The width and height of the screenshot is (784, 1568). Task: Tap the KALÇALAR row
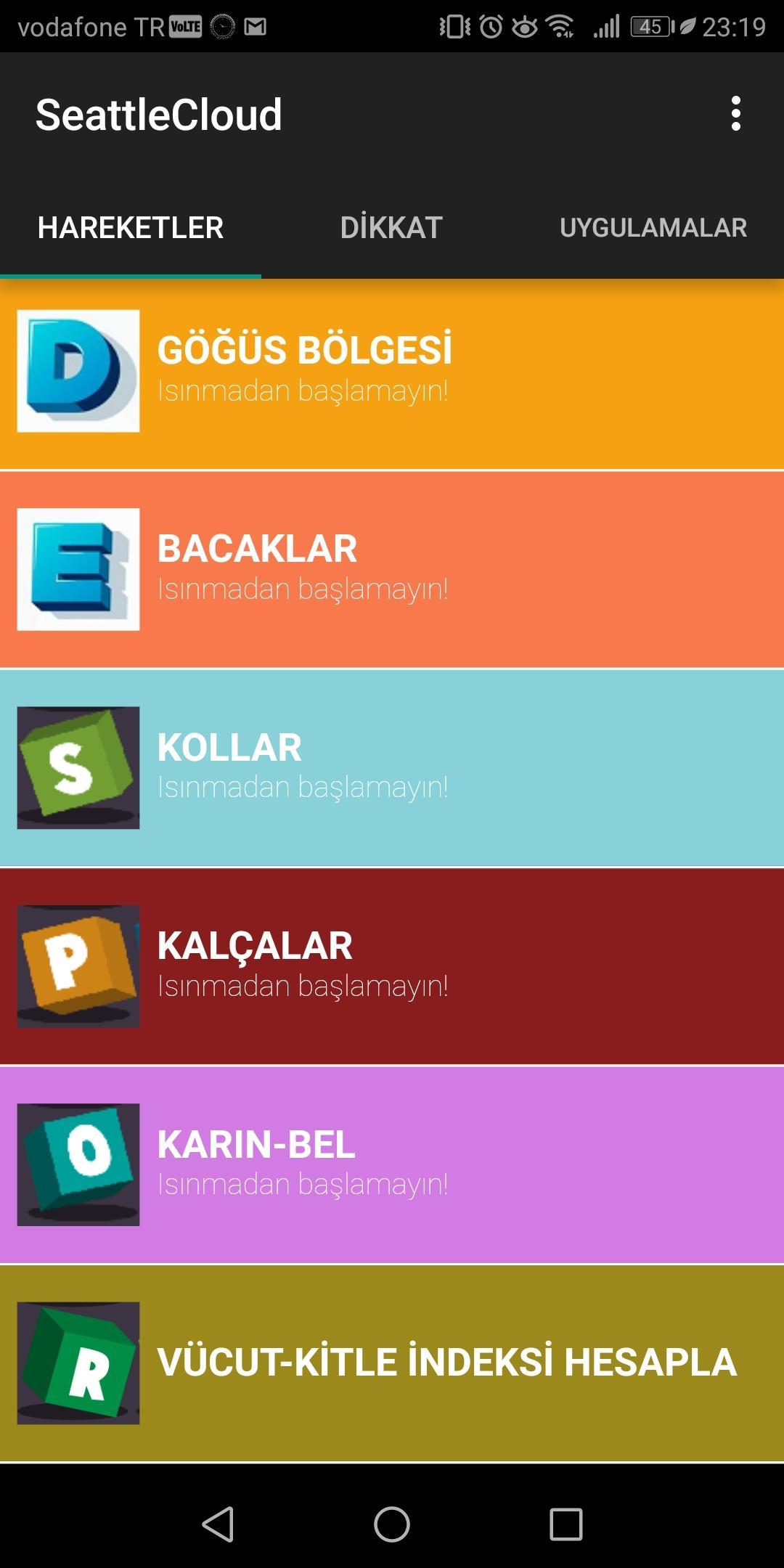pos(392,965)
